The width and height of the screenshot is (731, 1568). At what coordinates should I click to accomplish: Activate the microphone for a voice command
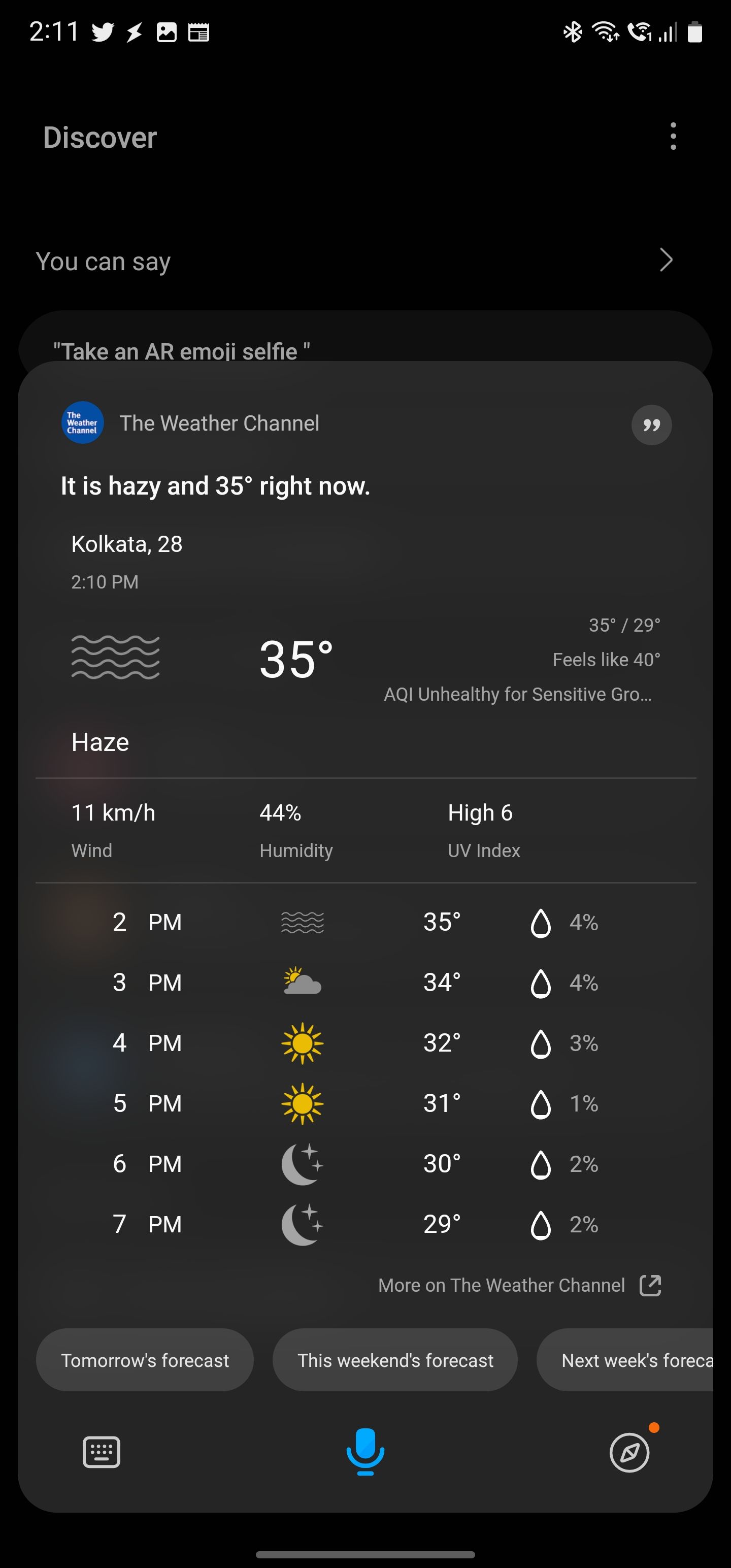pyautogui.click(x=365, y=1451)
